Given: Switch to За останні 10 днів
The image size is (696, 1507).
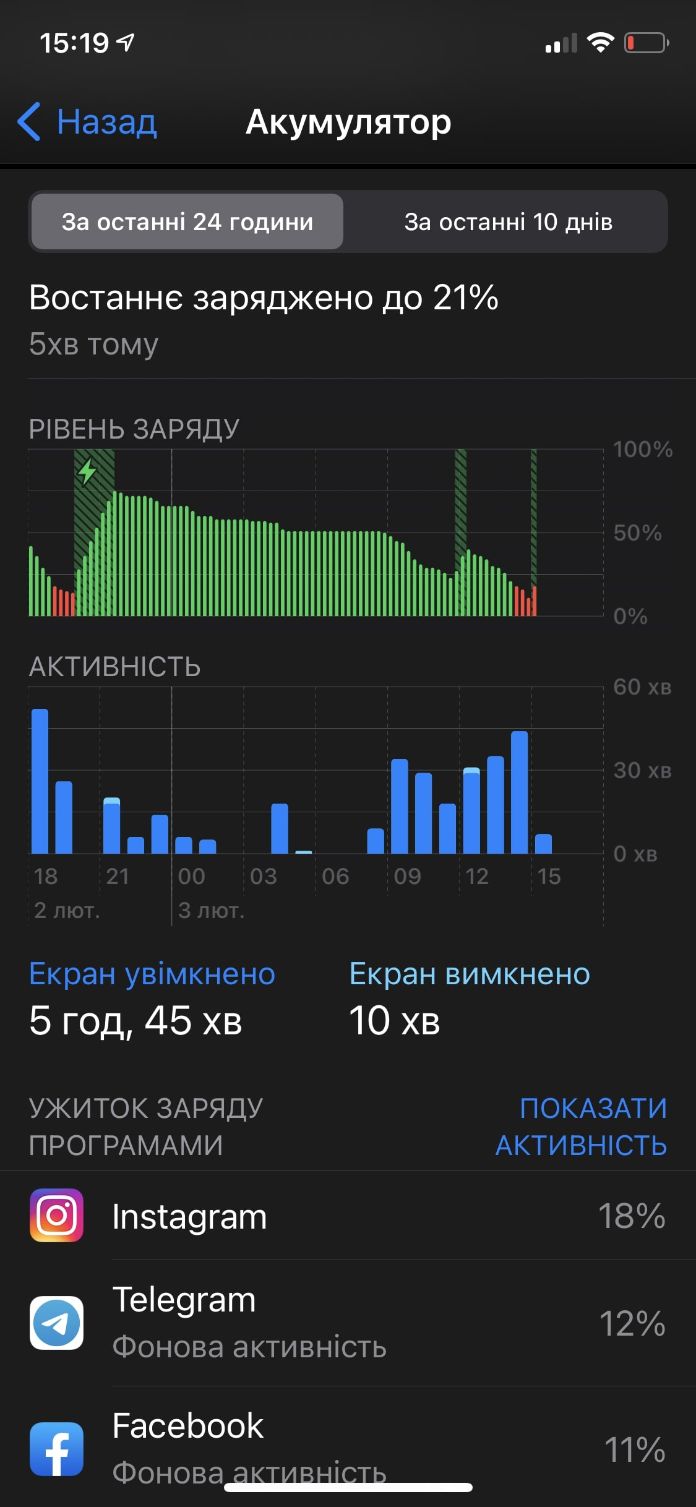Looking at the screenshot, I should tap(508, 222).
